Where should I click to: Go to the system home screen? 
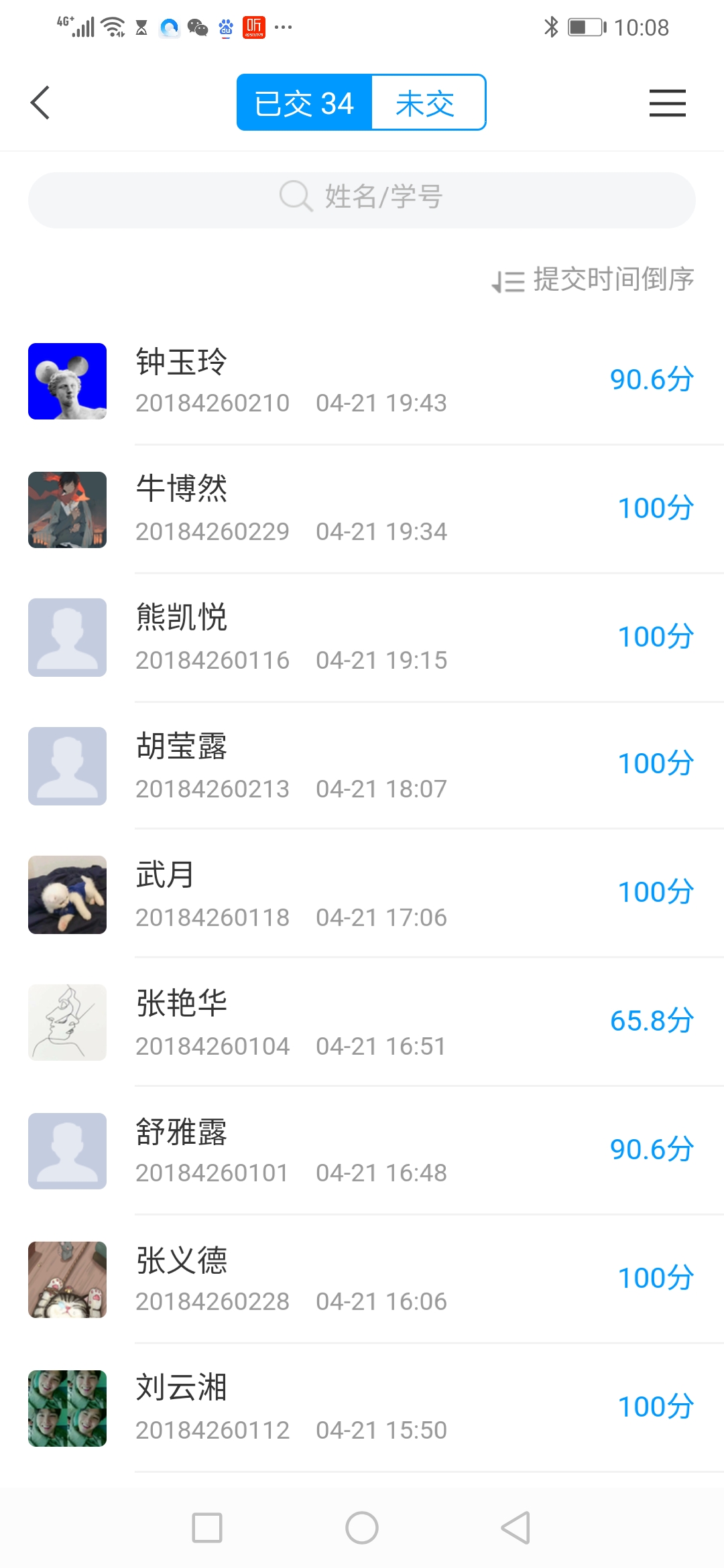click(362, 1528)
